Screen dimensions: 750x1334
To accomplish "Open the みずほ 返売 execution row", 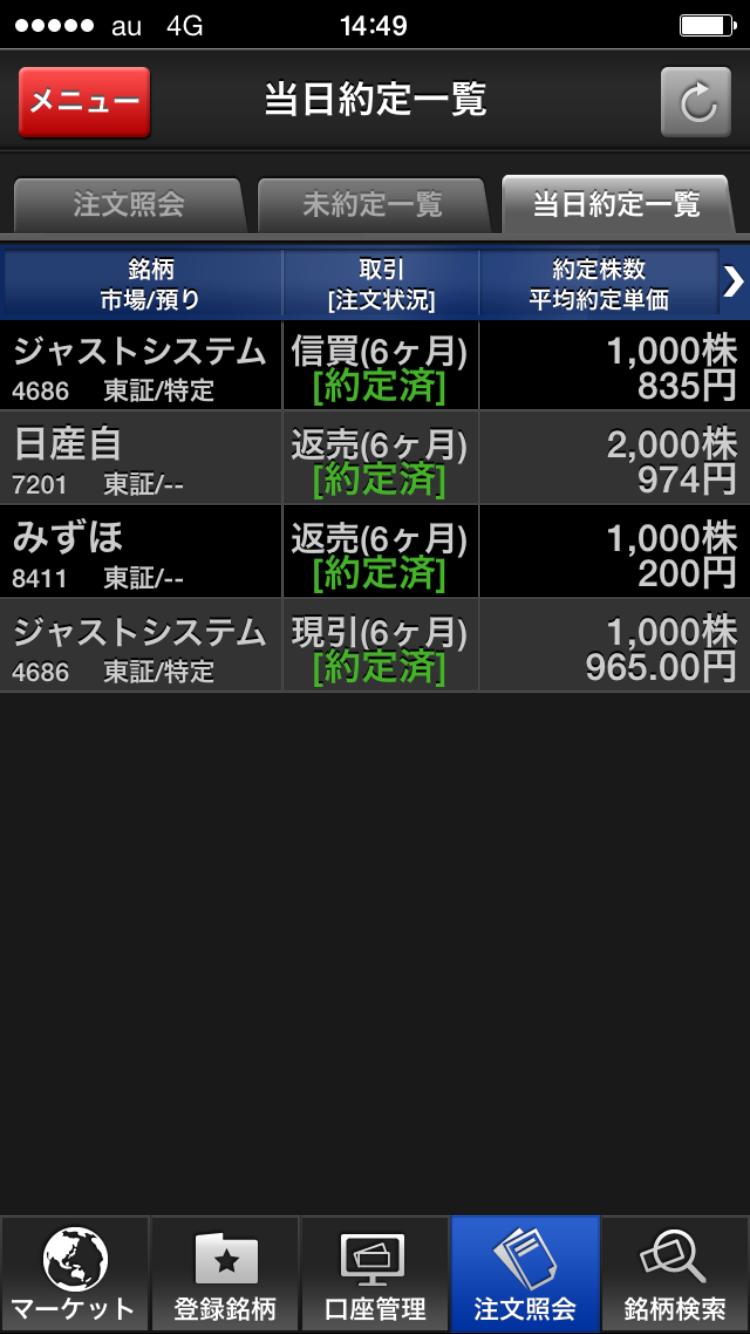I will (x=375, y=552).
